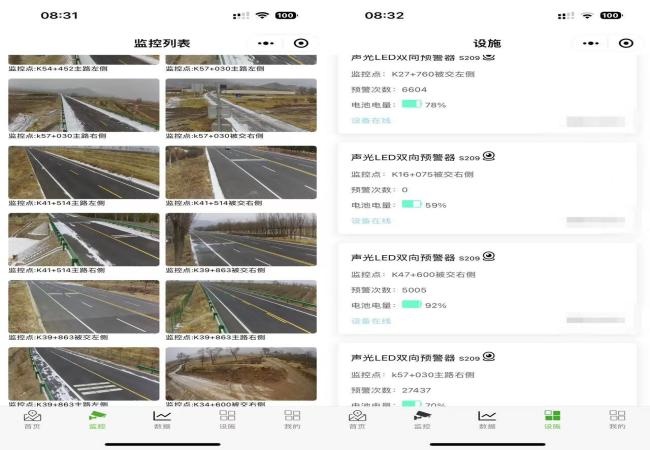Open camera feed k57+030主路右侧
This screenshot has height=450, width=650.
pos(83,104)
